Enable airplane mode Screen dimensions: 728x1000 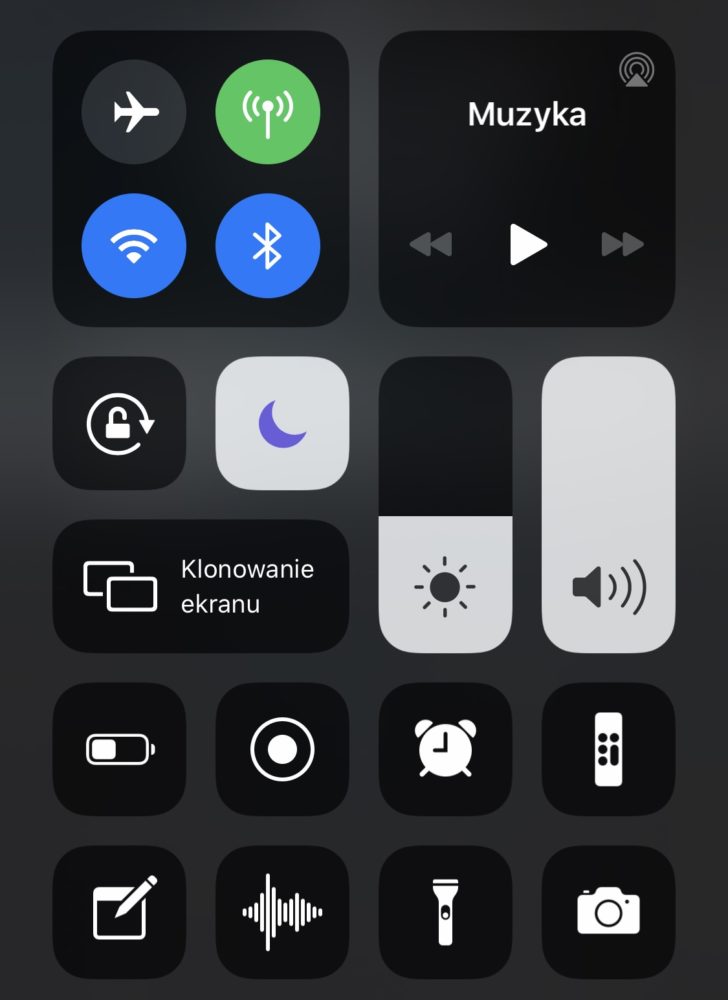click(133, 112)
